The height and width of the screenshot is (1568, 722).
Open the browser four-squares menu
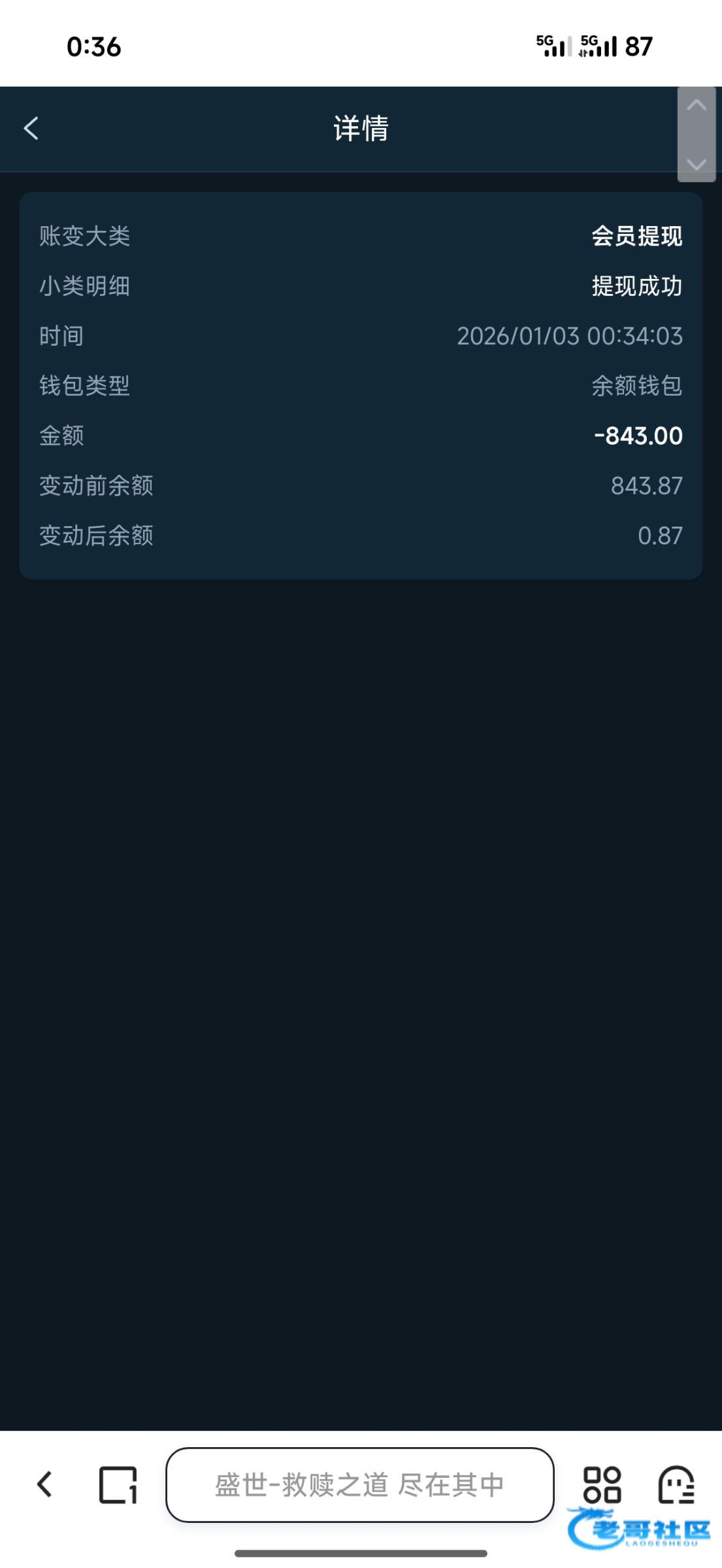tap(602, 1485)
